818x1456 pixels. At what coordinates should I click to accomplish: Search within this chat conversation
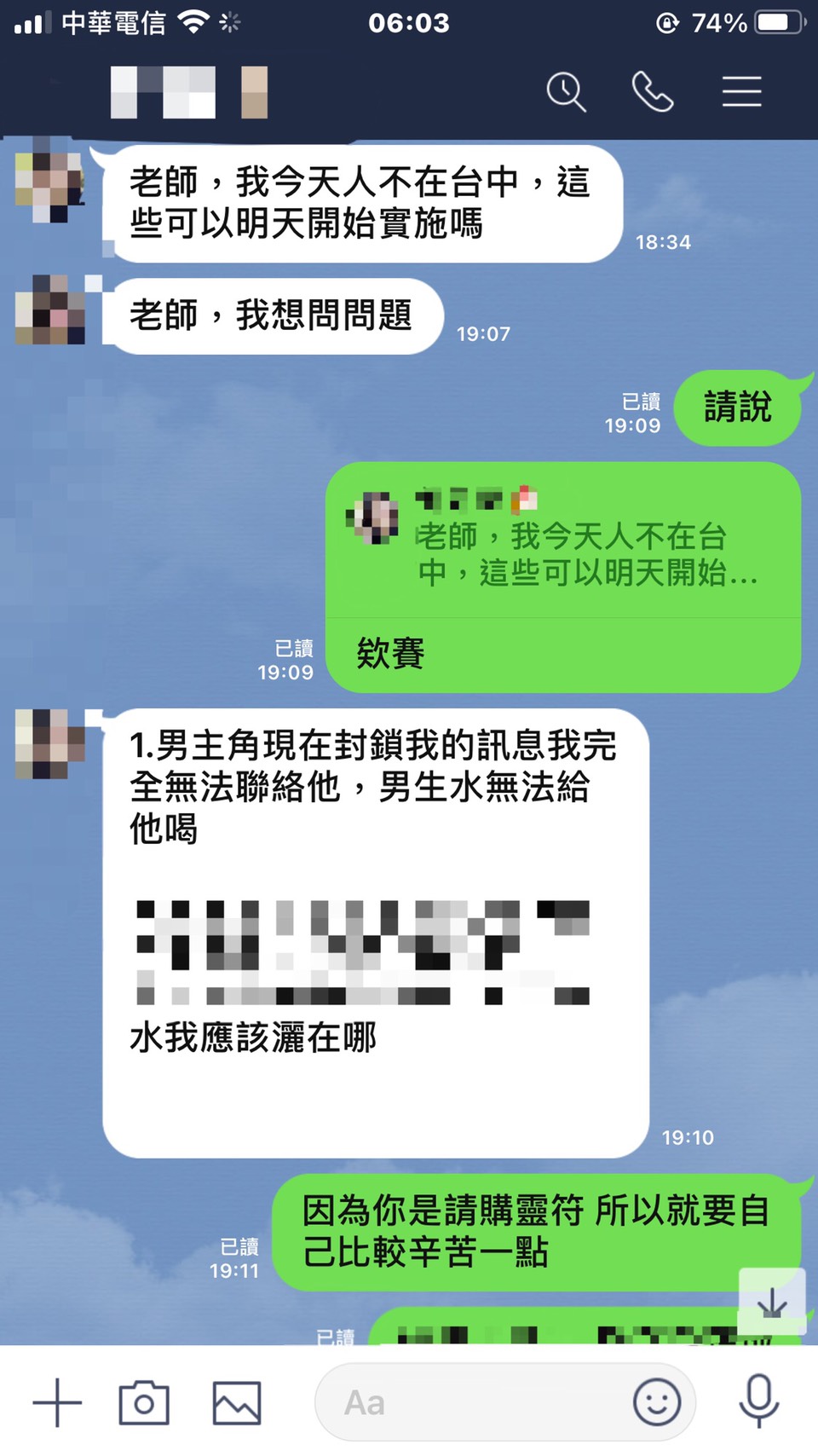tap(566, 92)
